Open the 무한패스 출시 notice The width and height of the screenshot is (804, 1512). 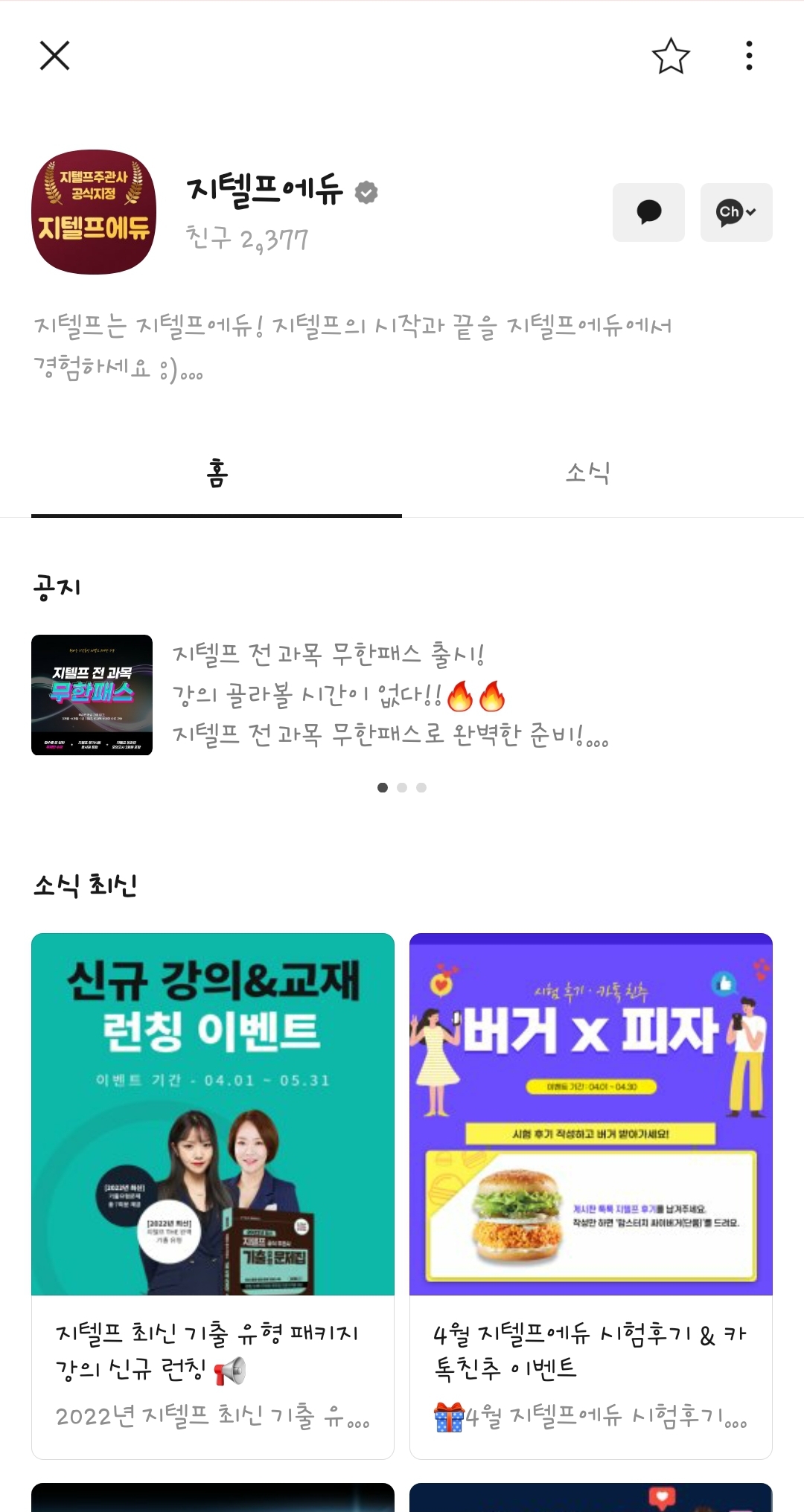pos(390,695)
